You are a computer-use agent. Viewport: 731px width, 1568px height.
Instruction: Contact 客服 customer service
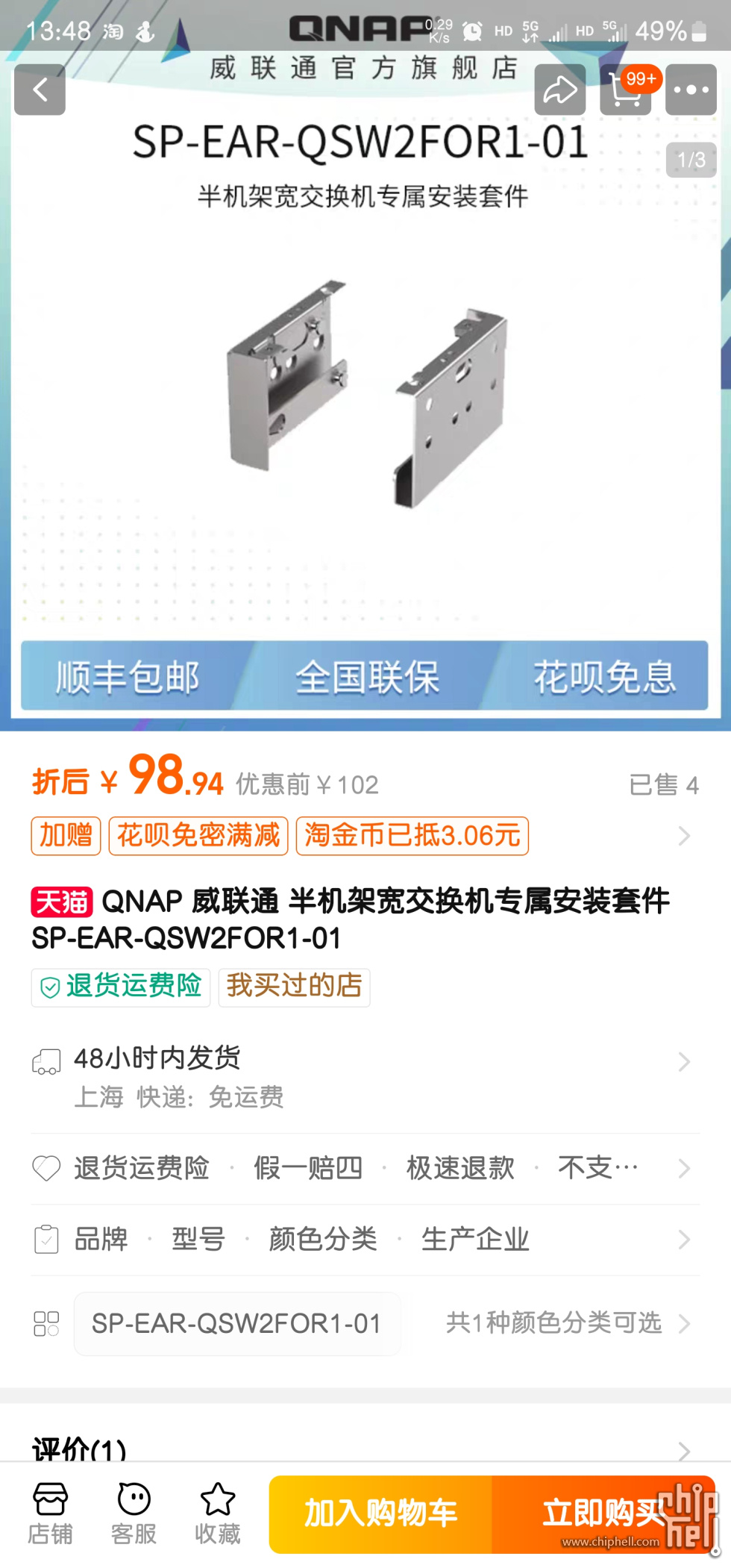tap(134, 1513)
